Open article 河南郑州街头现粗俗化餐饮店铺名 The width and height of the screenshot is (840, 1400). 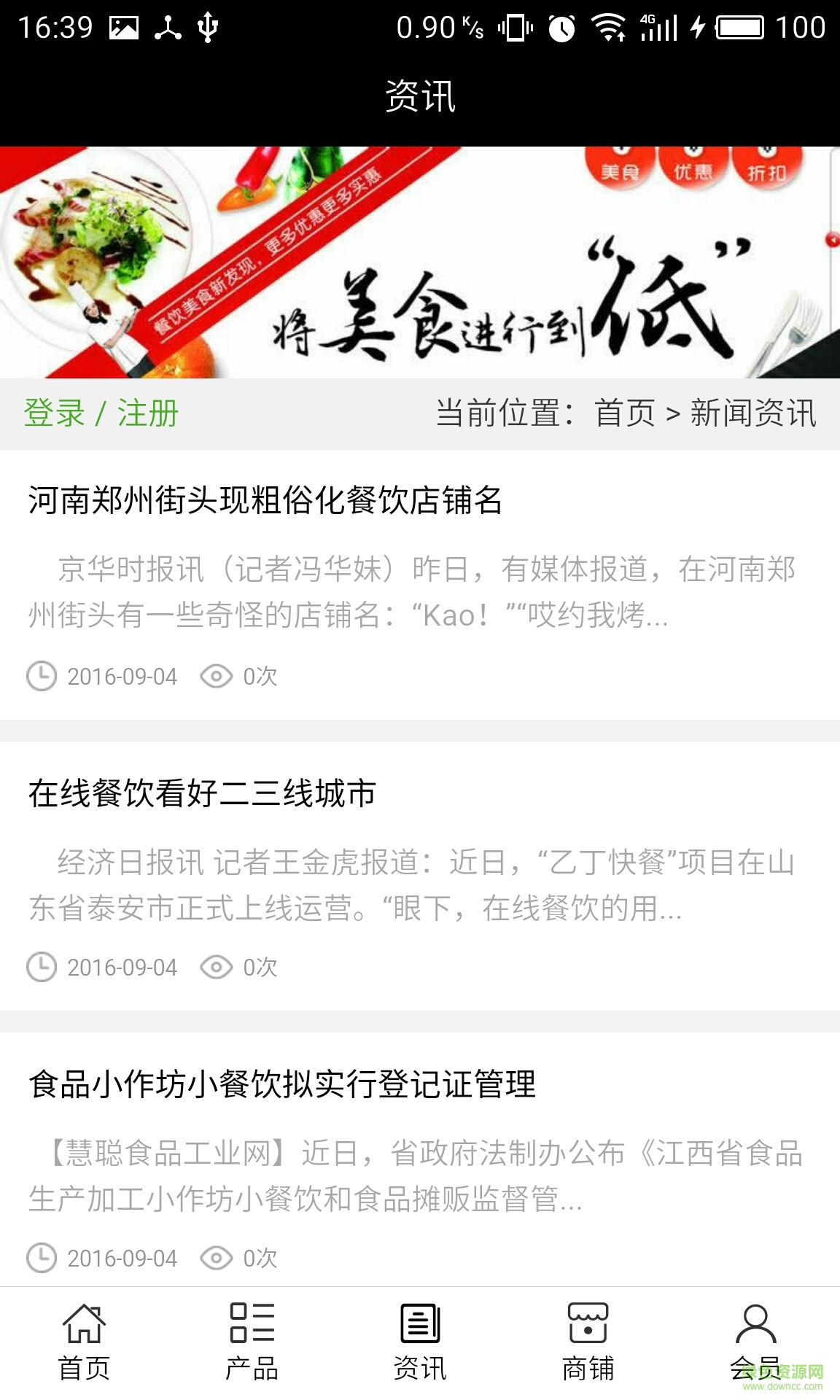point(265,501)
